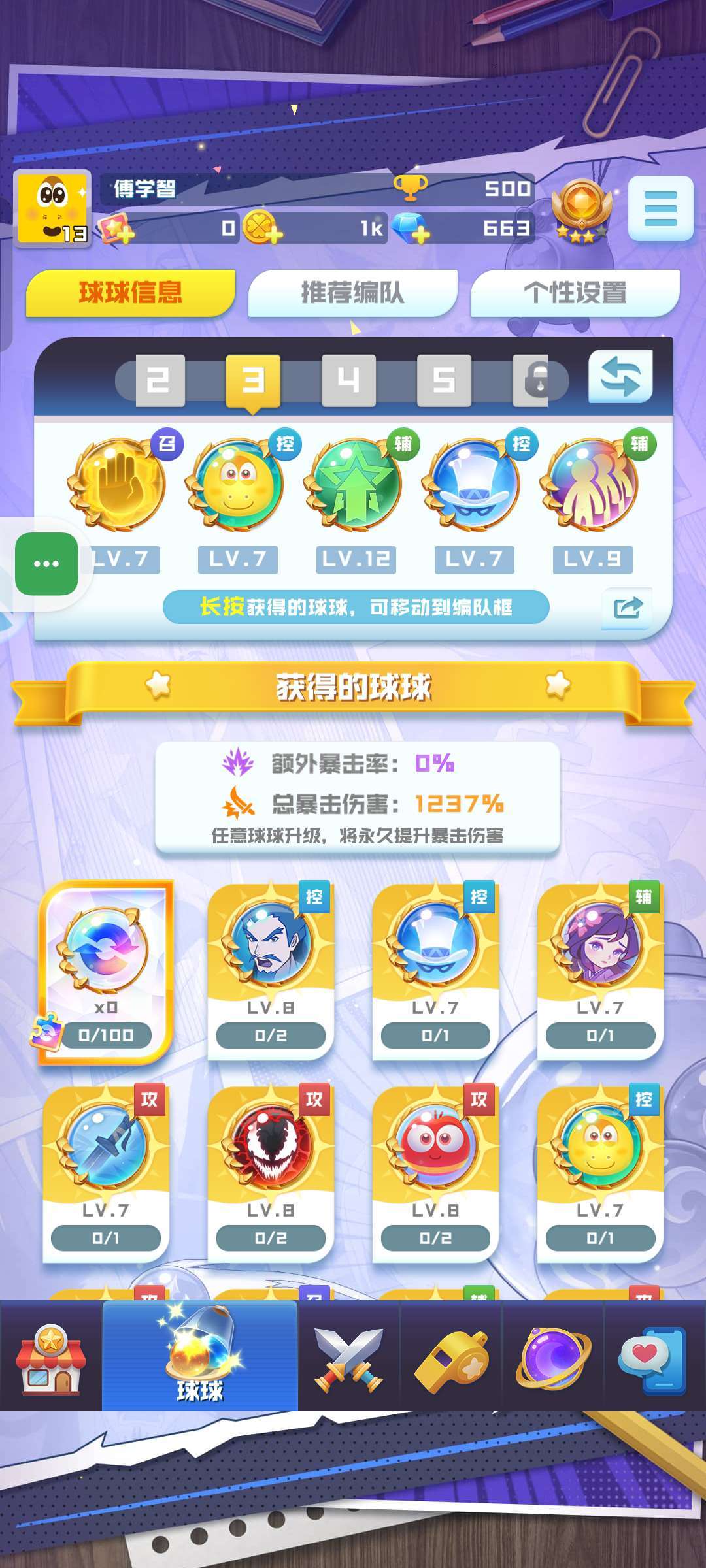This screenshot has height=1568, width=706.
Task: Open the sword ball card
Action: point(106,1173)
